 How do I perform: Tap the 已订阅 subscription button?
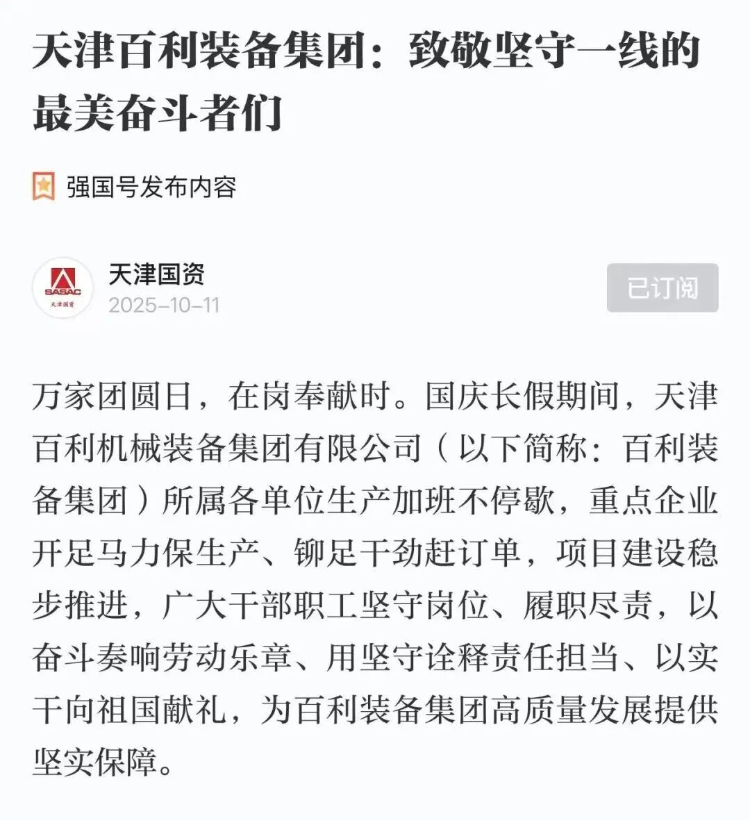pos(662,289)
